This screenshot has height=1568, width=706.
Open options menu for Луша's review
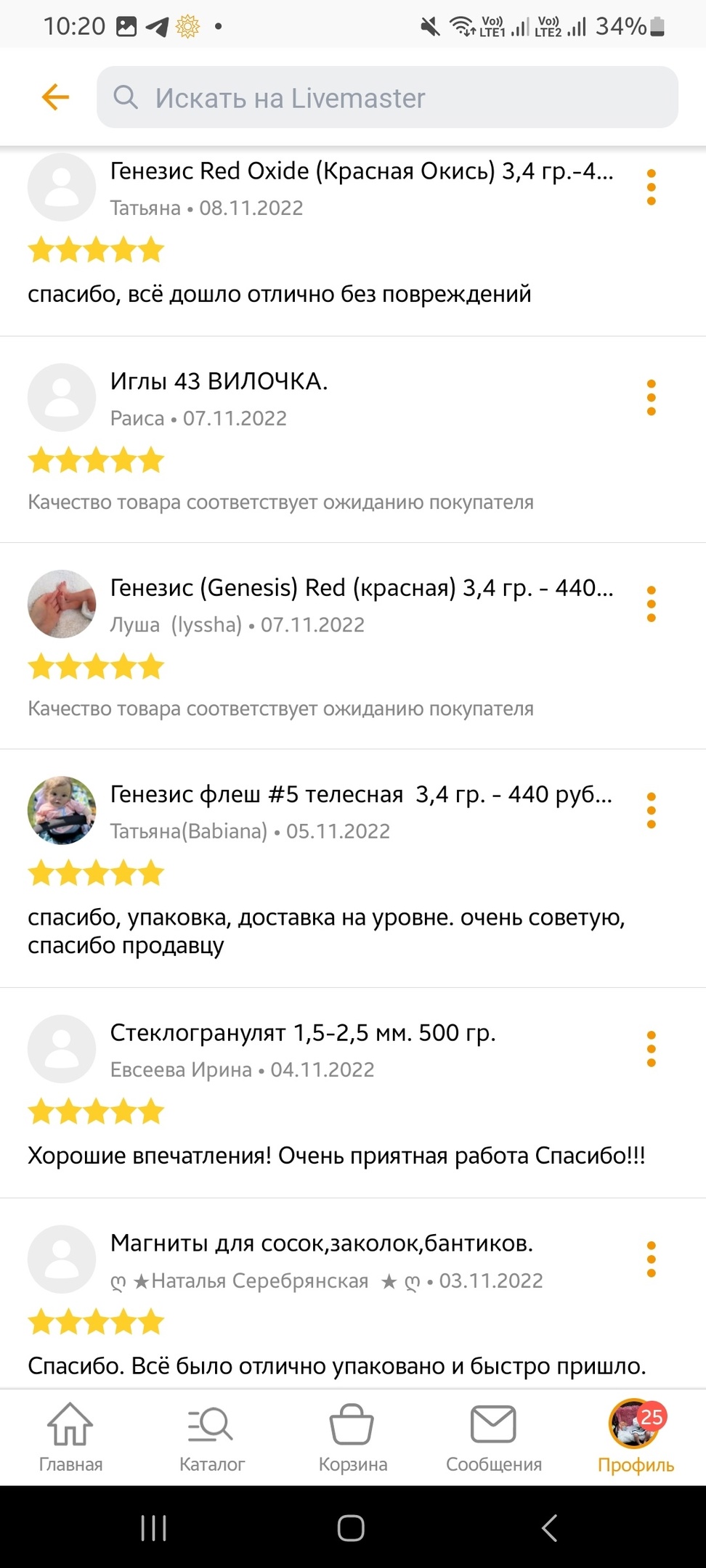pos(651,604)
